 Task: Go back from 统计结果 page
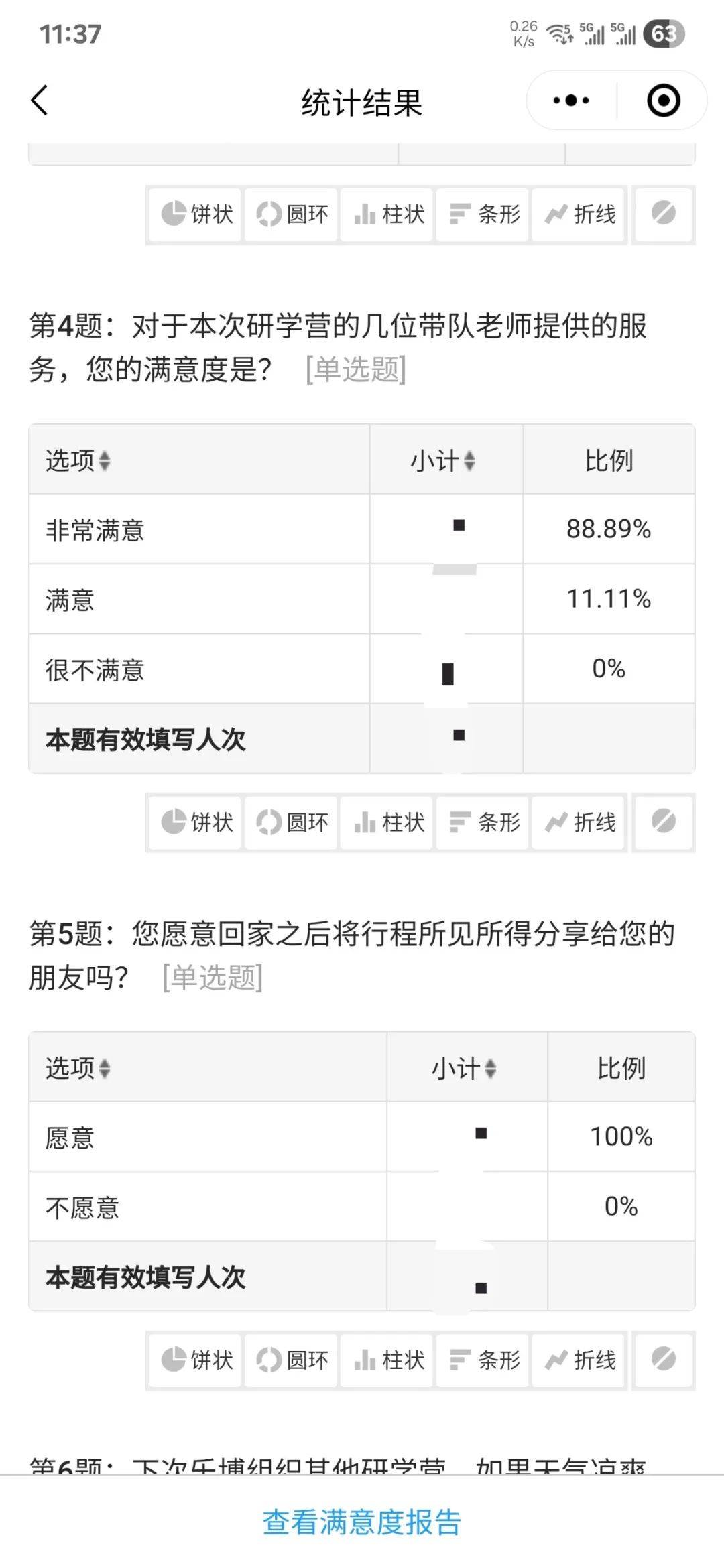click(x=40, y=101)
